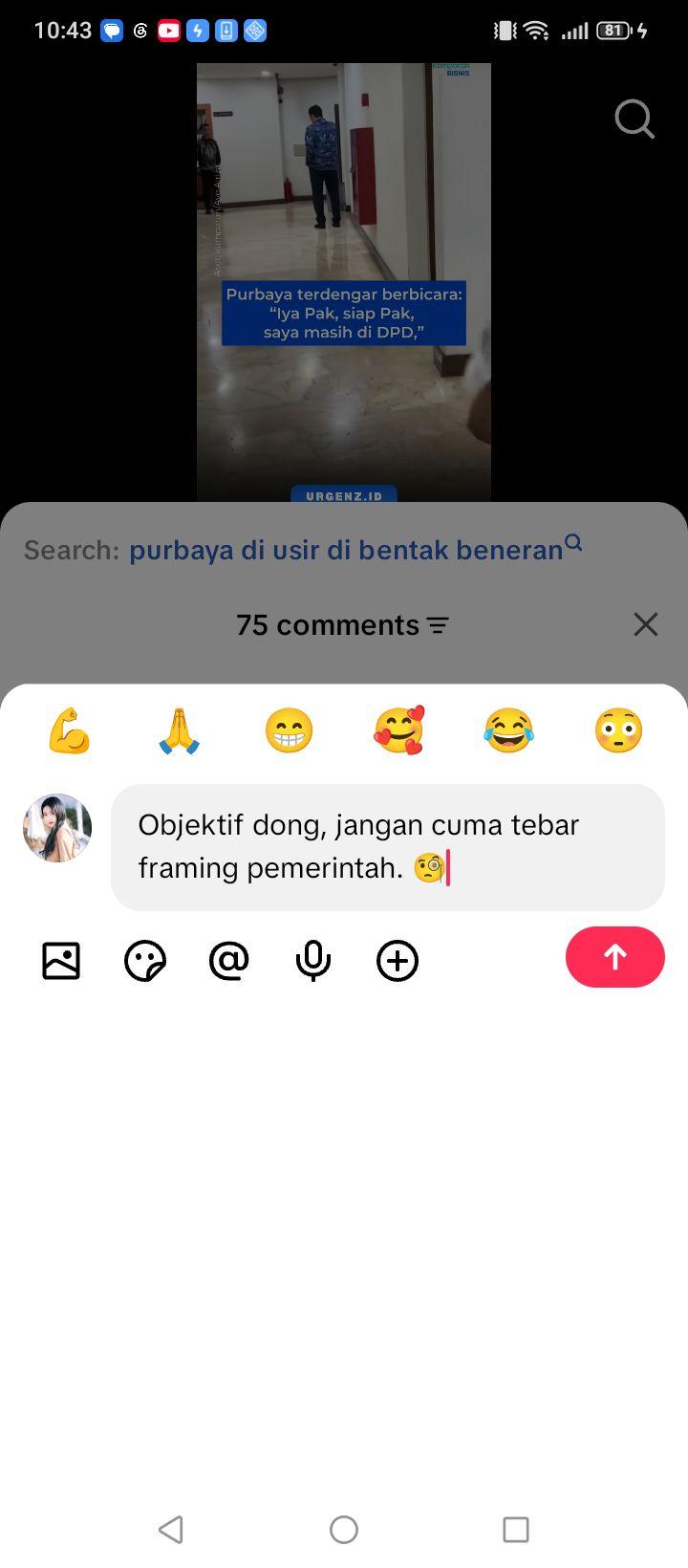Insert the tears of joy emoji
This screenshot has height=1568, width=688.
click(x=508, y=731)
